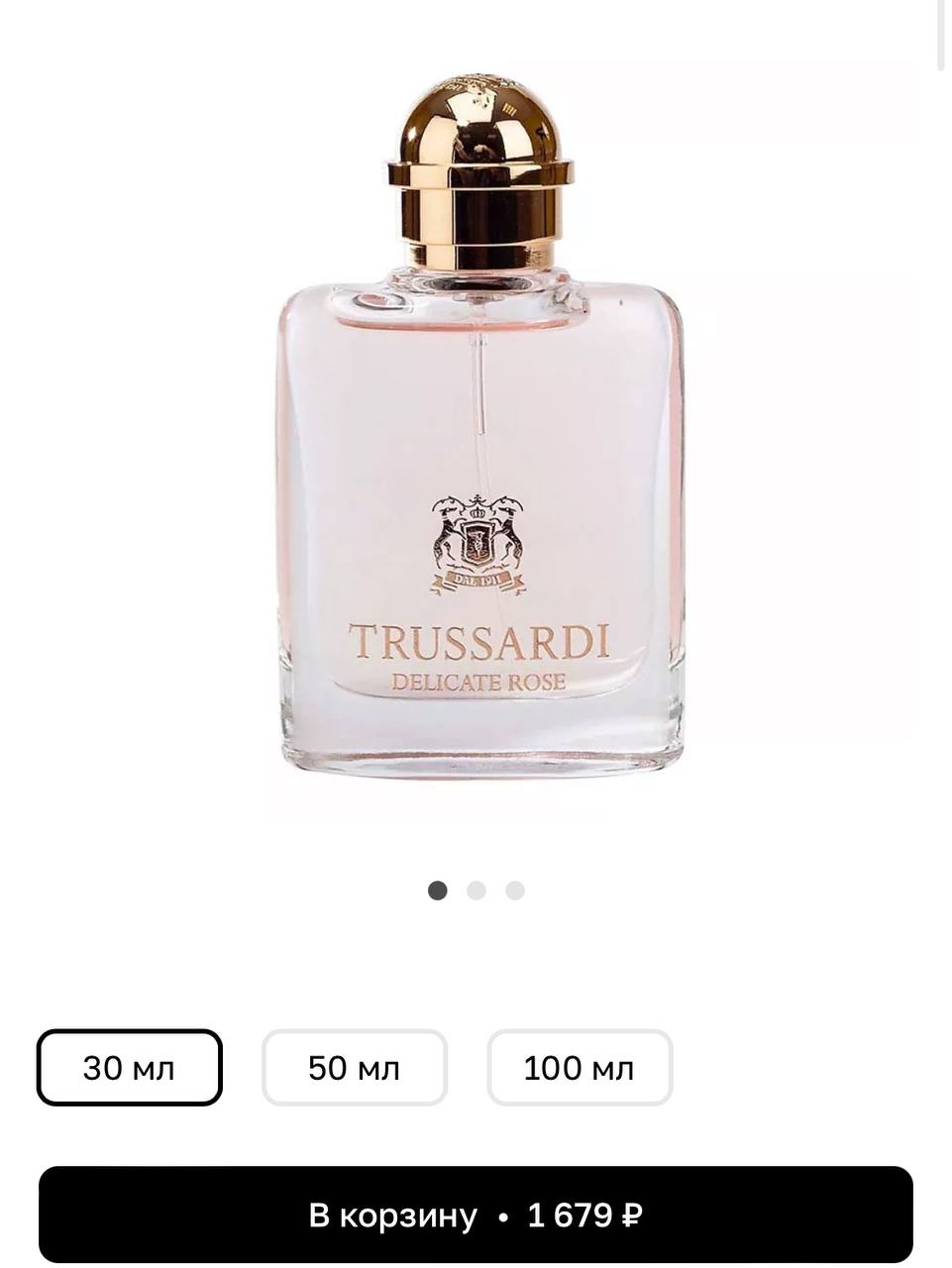Select the 30 мл volume option
952x1268 pixels.
pyautogui.click(x=129, y=1068)
